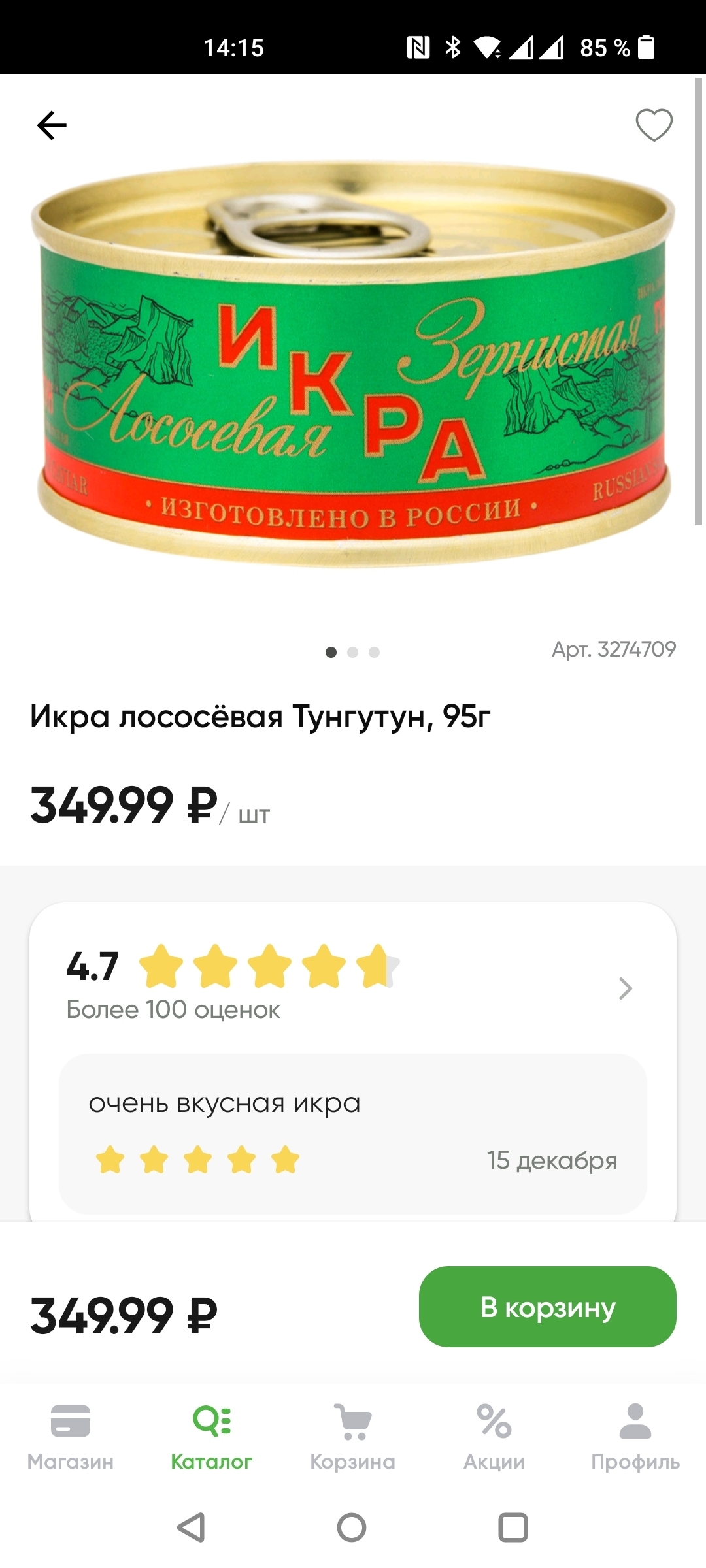Add the caviar to favorites with the heart

tap(654, 125)
